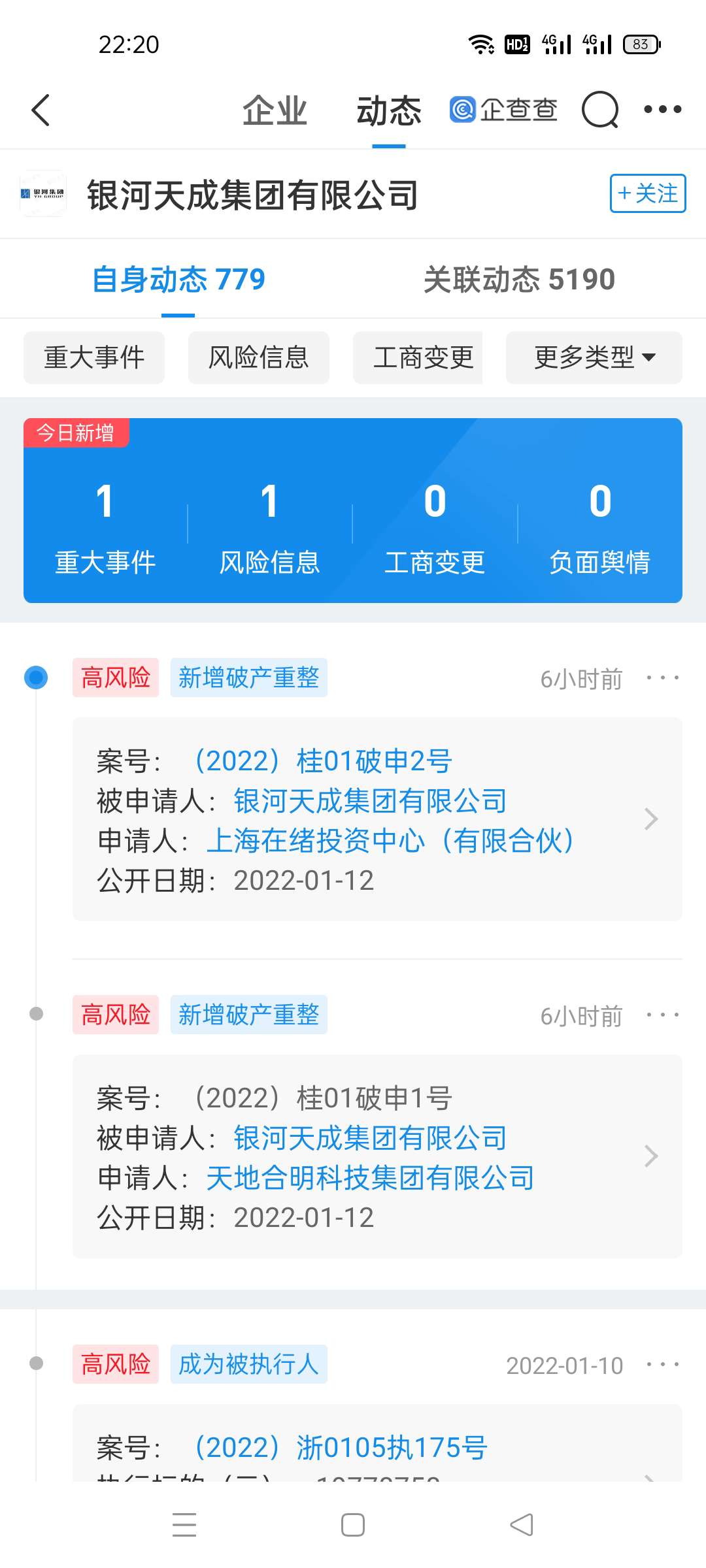Image resolution: width=706 pixels, height=1568 pixels.
Task: Follow the company with +关注
Action: pos(648,193)
